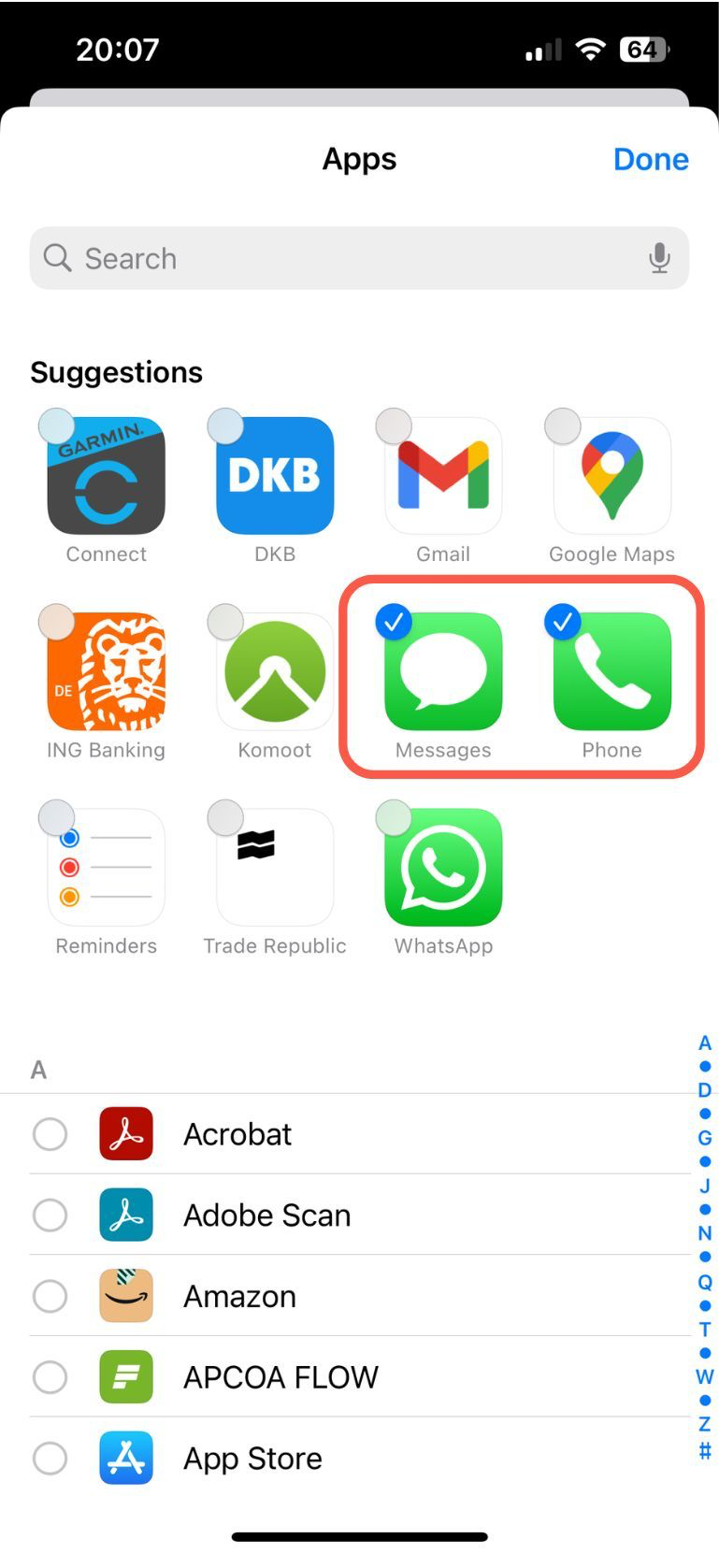The height and width of the screenshot is (1568, 719).
Task: Select the WhatsApp app
Action: click(x=443, y=868)
